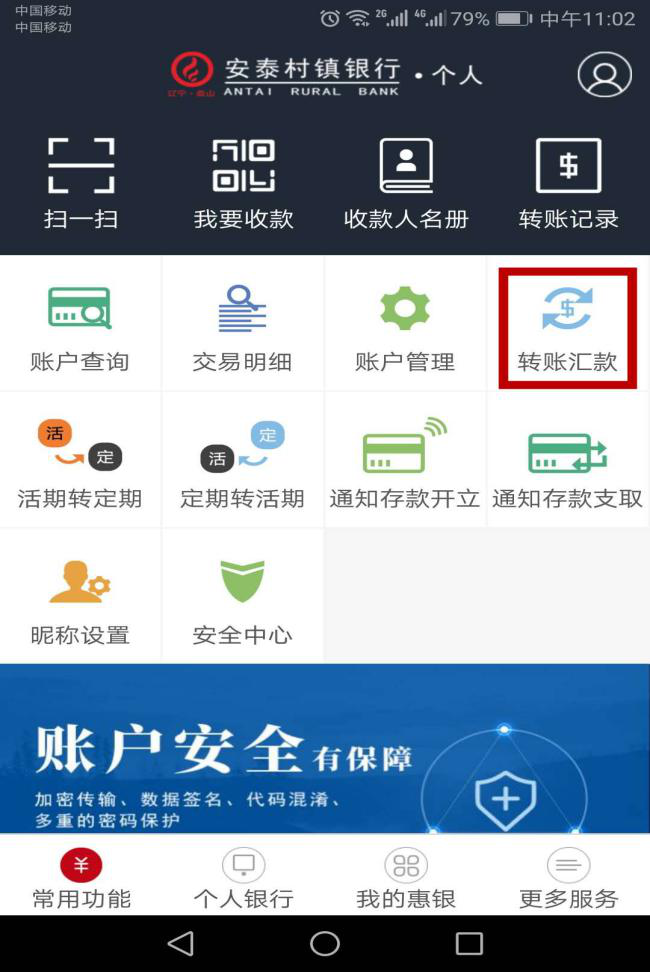
Task: Open the user profile icon
Action: [604, 75]
